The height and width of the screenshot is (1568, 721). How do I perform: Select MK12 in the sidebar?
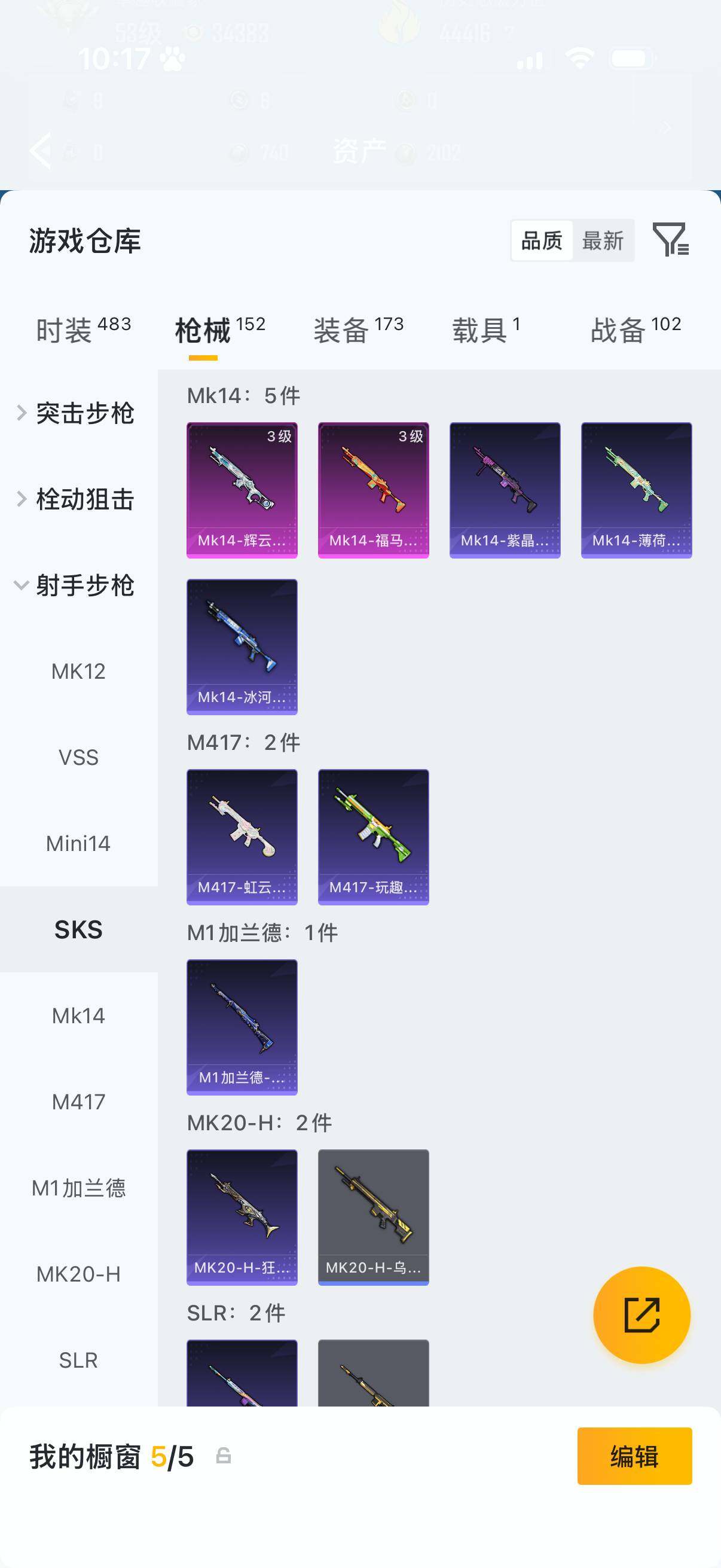point(78,672)
